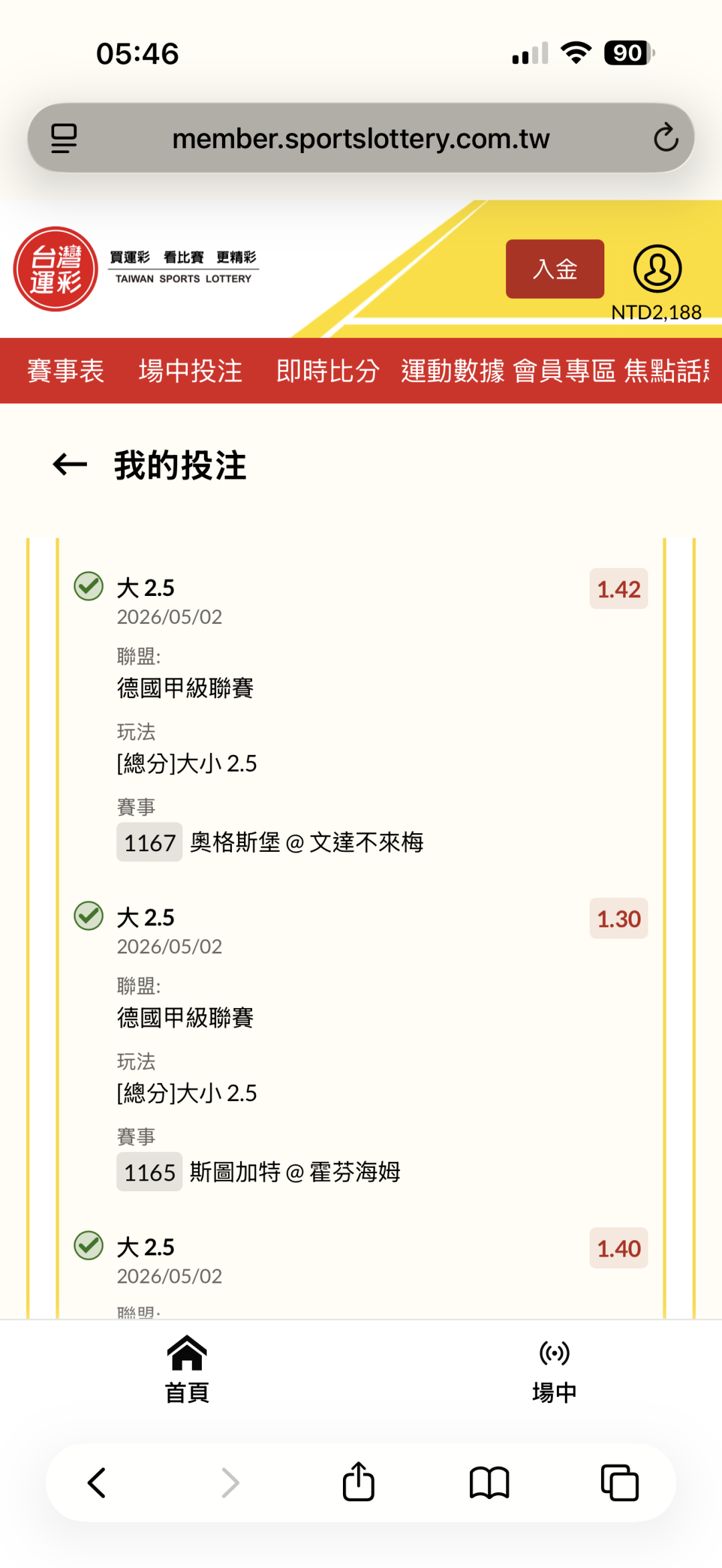Select the 即時比分 tab
Image resolution: width=722 pixels, height=1568 pixels.
pyautogui.click(x=328, y=371)
